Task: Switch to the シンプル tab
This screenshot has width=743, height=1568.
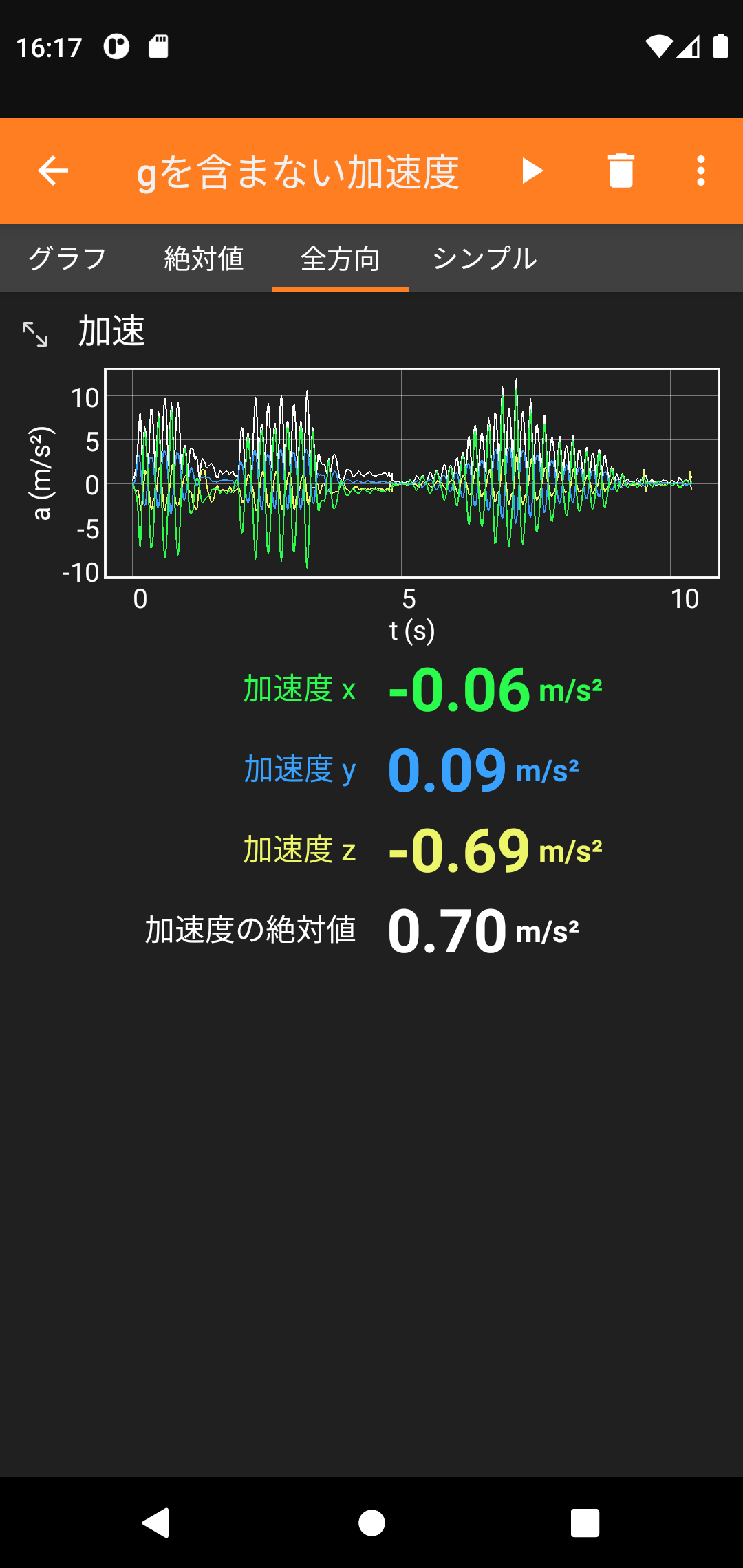Action: tap(485, 259)
